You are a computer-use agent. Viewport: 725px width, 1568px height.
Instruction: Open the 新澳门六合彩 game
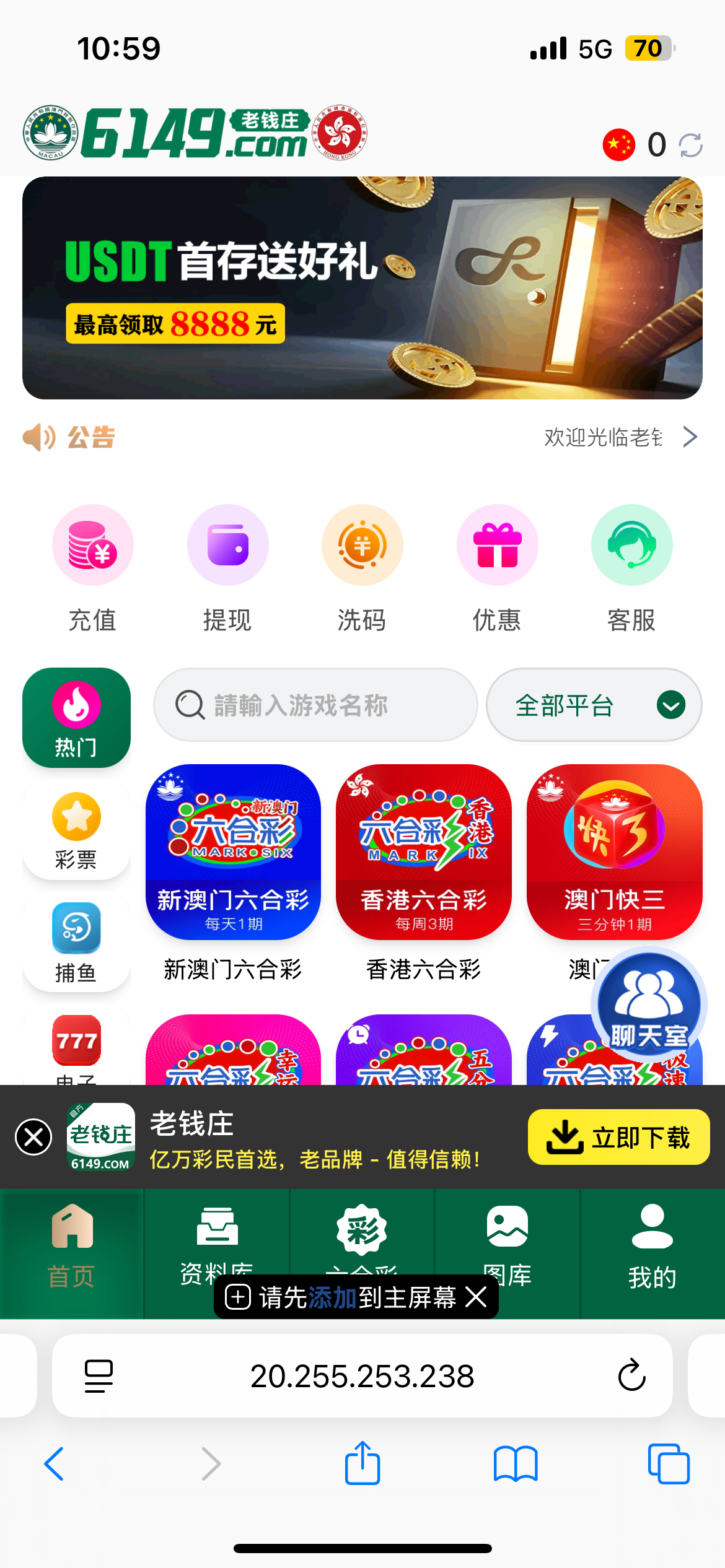point(233,852)
